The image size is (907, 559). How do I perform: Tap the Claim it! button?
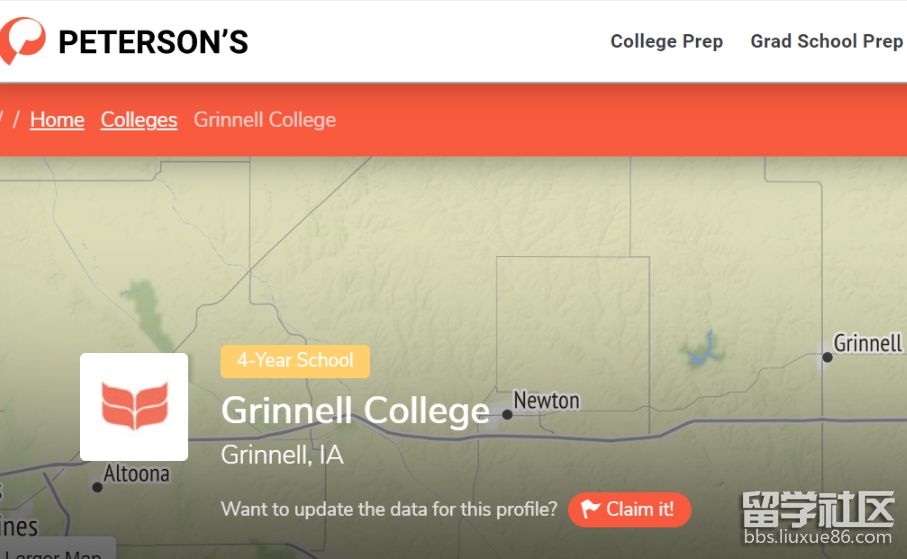pyautogui.click(x=629, y=509)
